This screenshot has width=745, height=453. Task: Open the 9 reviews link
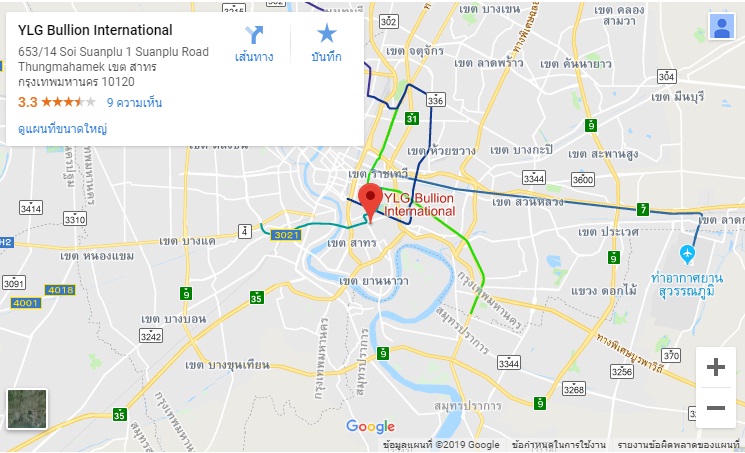point(134,103)
